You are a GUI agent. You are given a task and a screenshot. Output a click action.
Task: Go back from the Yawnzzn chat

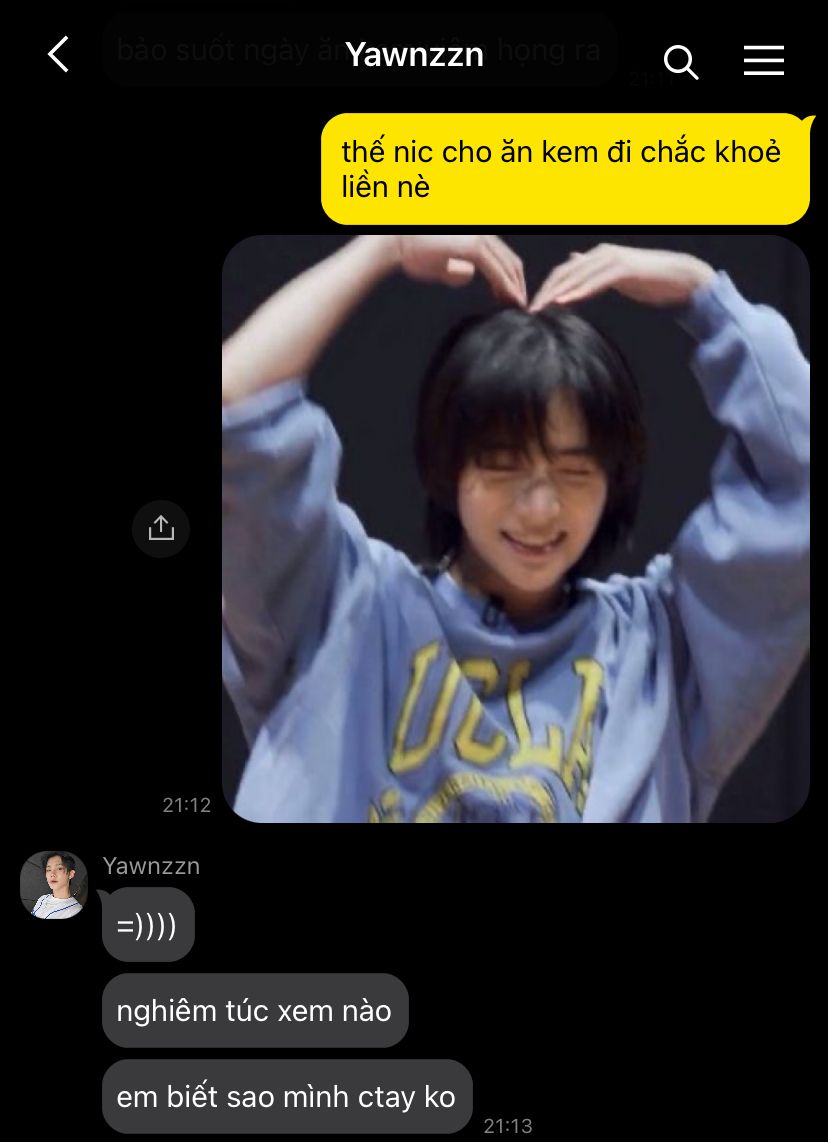tap(58, 55)
